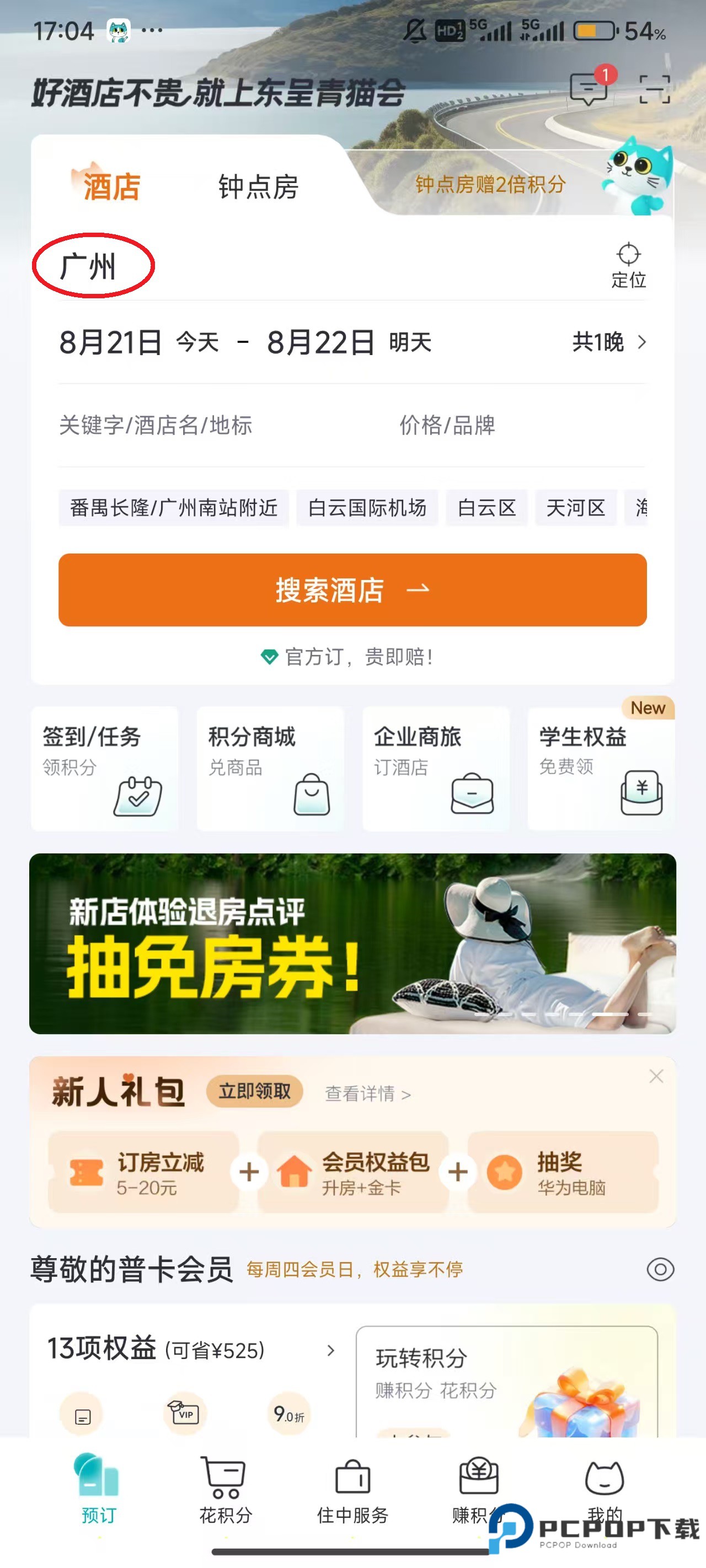This screenshot has width=706, height=1568.
Task: Tap 立即领取 to claim newcomer gift
Action: click(255, 1092)
